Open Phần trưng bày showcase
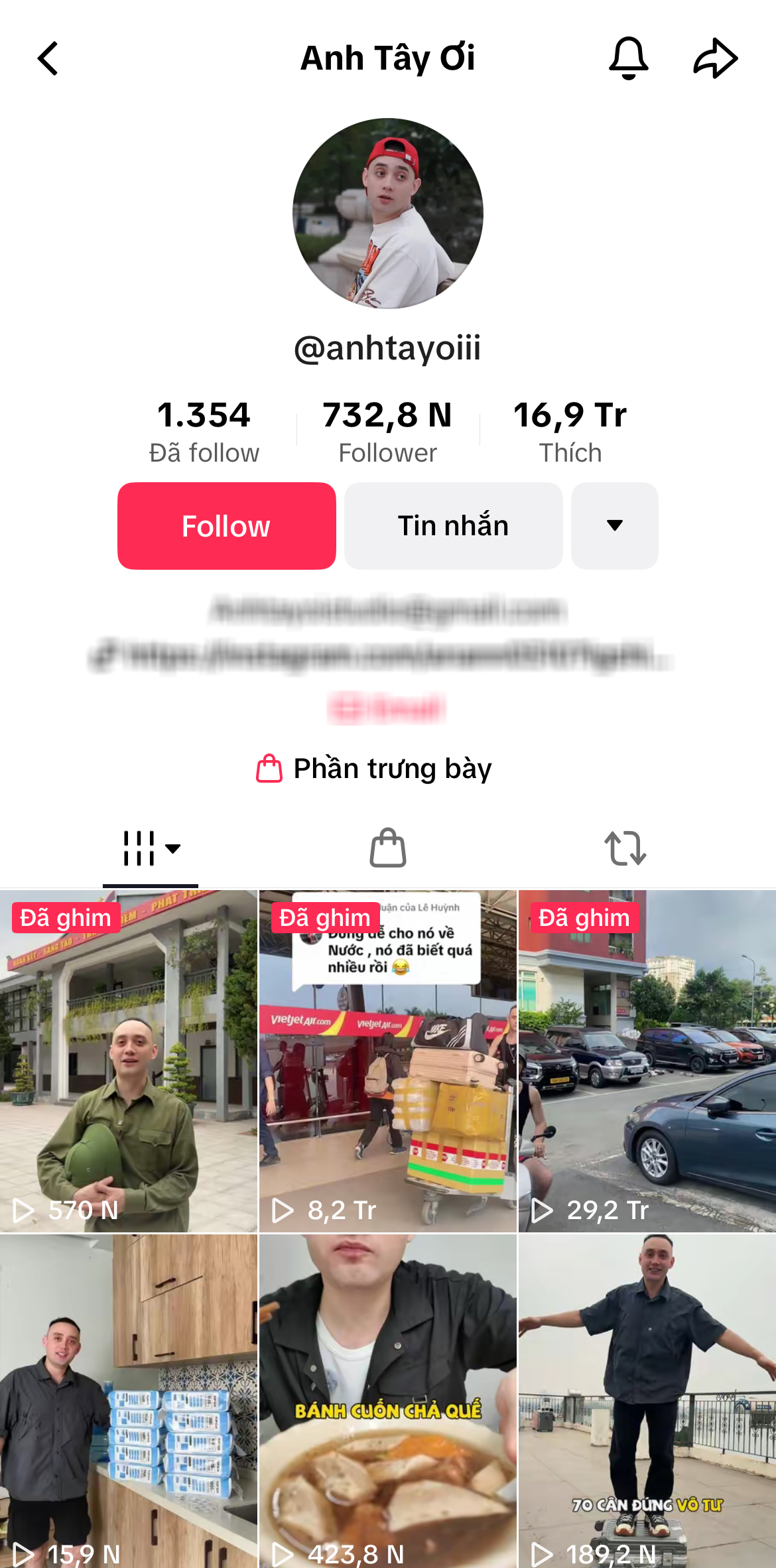 (x=375, y=769)
